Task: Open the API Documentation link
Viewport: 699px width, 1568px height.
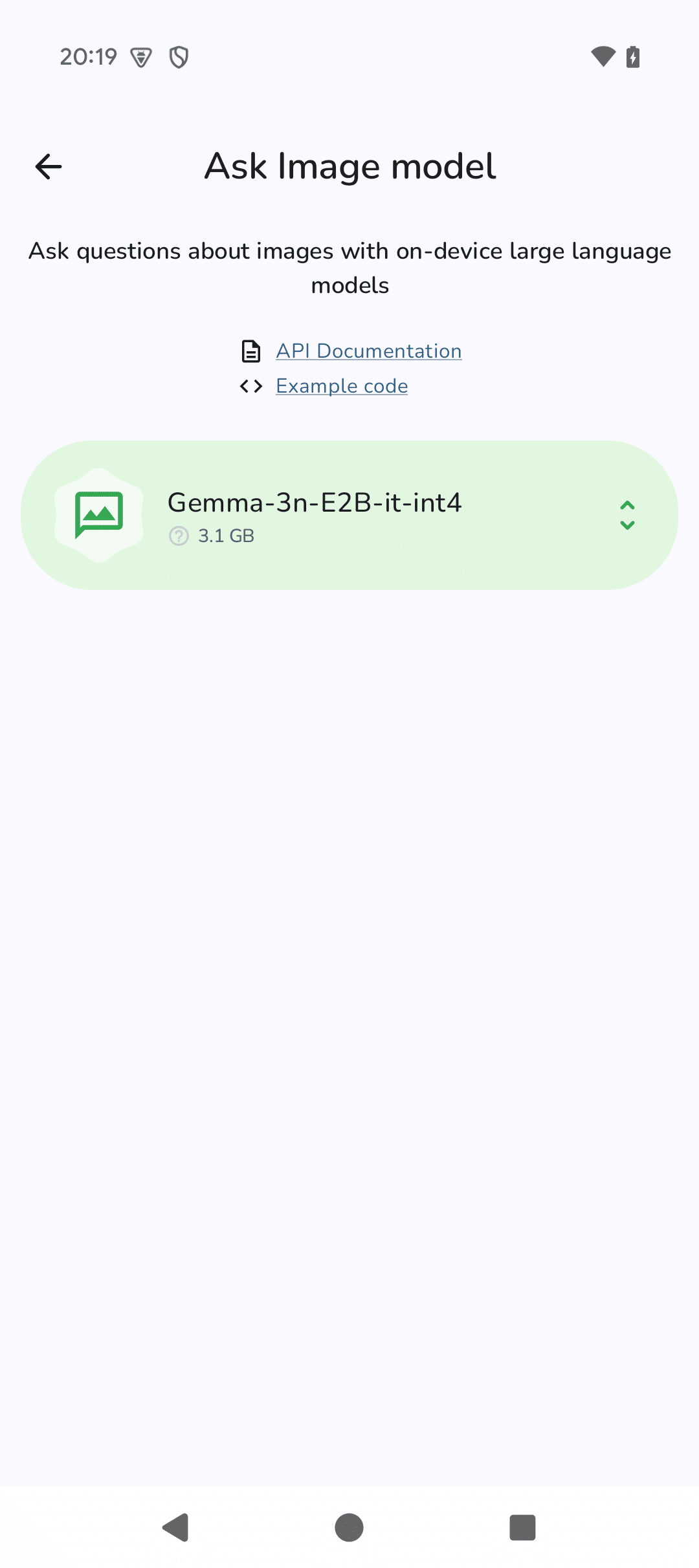Action: click(x=368, y=351)
